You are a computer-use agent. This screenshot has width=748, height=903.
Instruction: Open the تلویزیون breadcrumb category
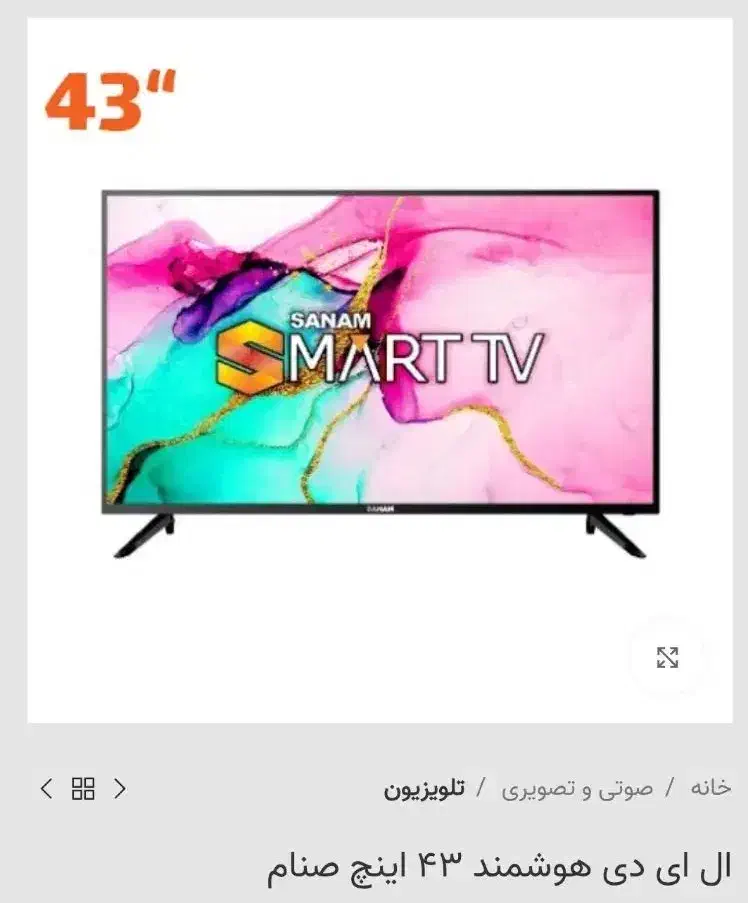tap(424, 788)
